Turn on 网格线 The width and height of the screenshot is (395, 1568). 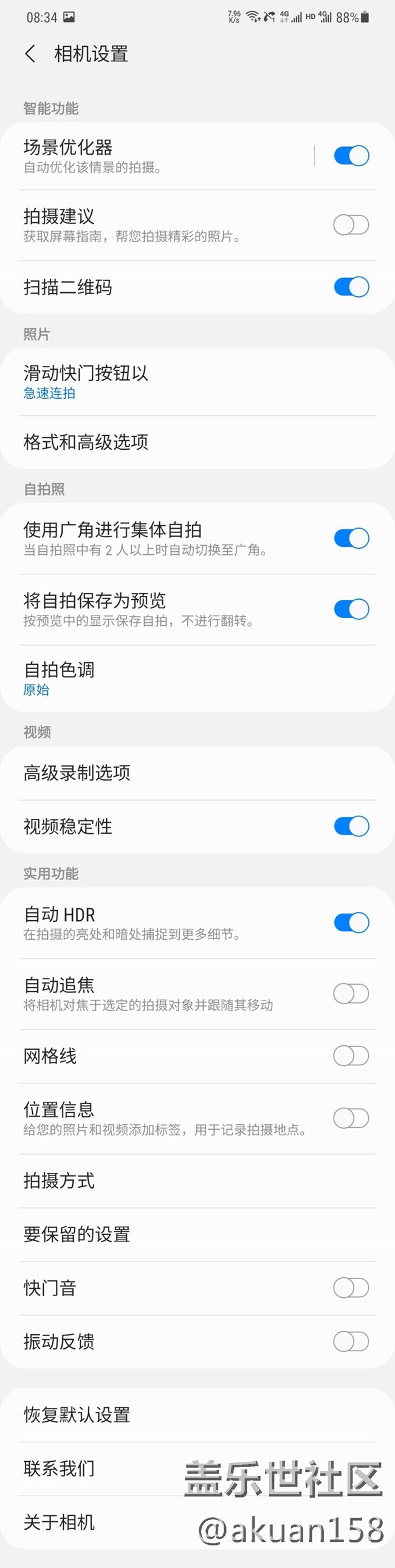click(351, 1056)
